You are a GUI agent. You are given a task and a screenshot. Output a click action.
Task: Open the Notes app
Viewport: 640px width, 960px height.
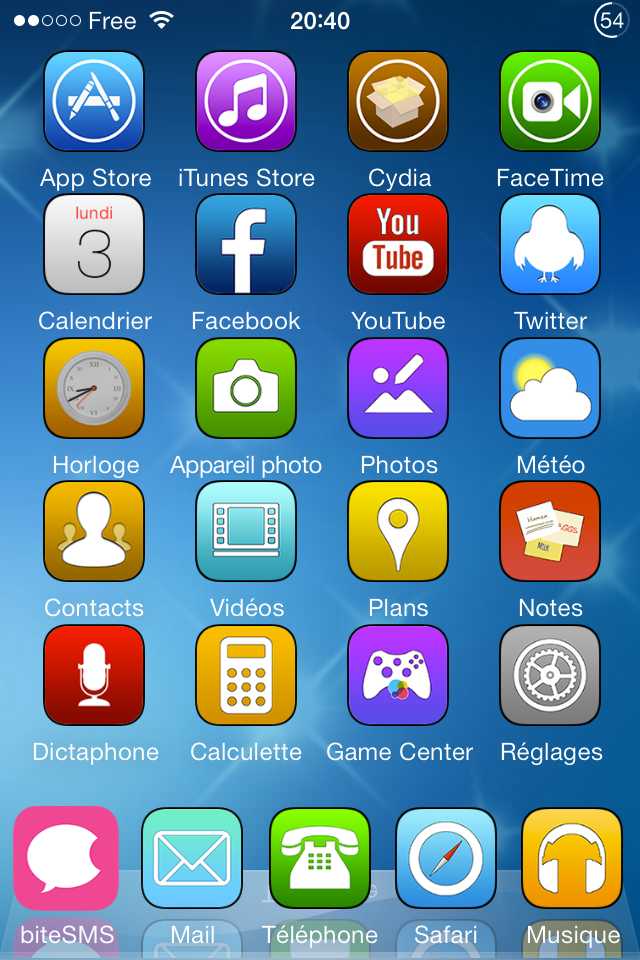[550, 531]
